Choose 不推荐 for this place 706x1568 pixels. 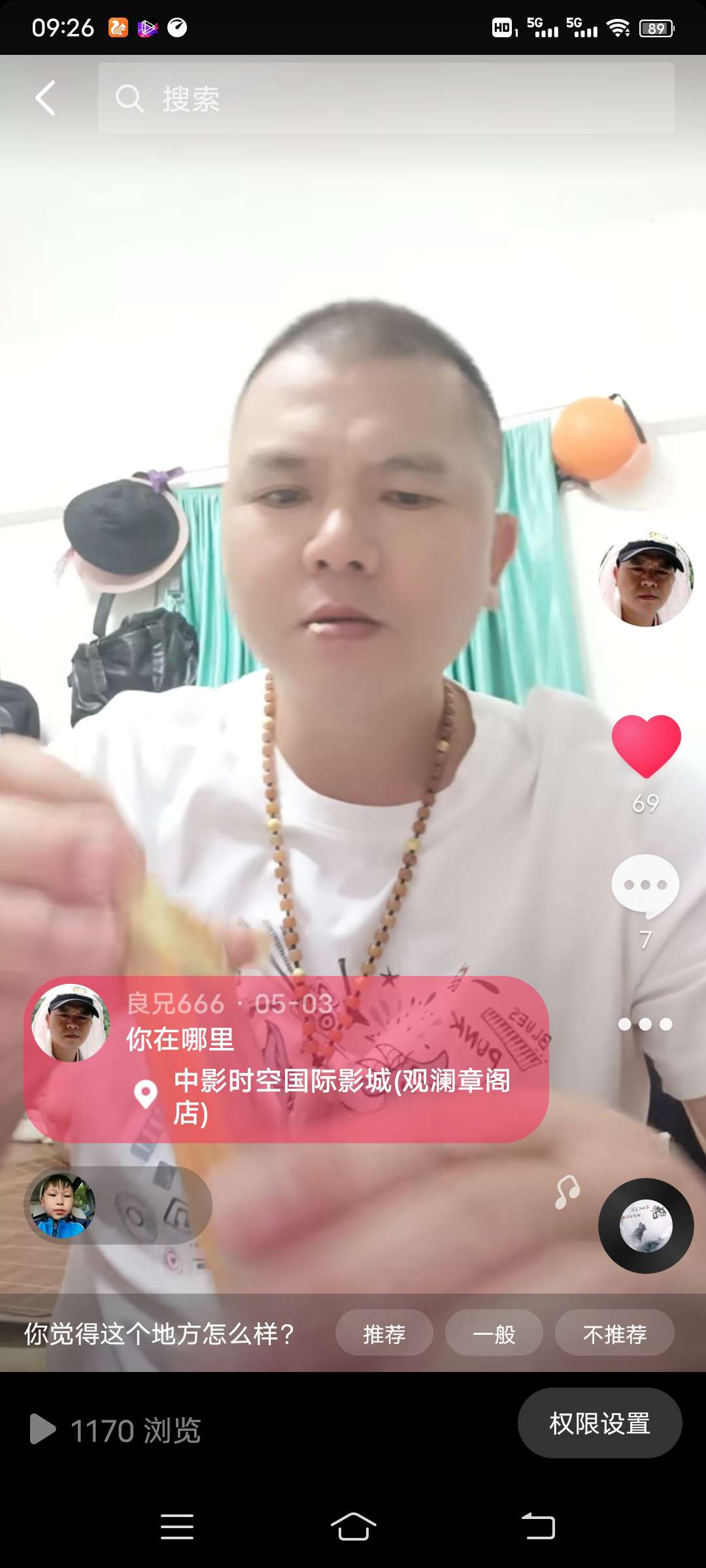point(614,1333)
